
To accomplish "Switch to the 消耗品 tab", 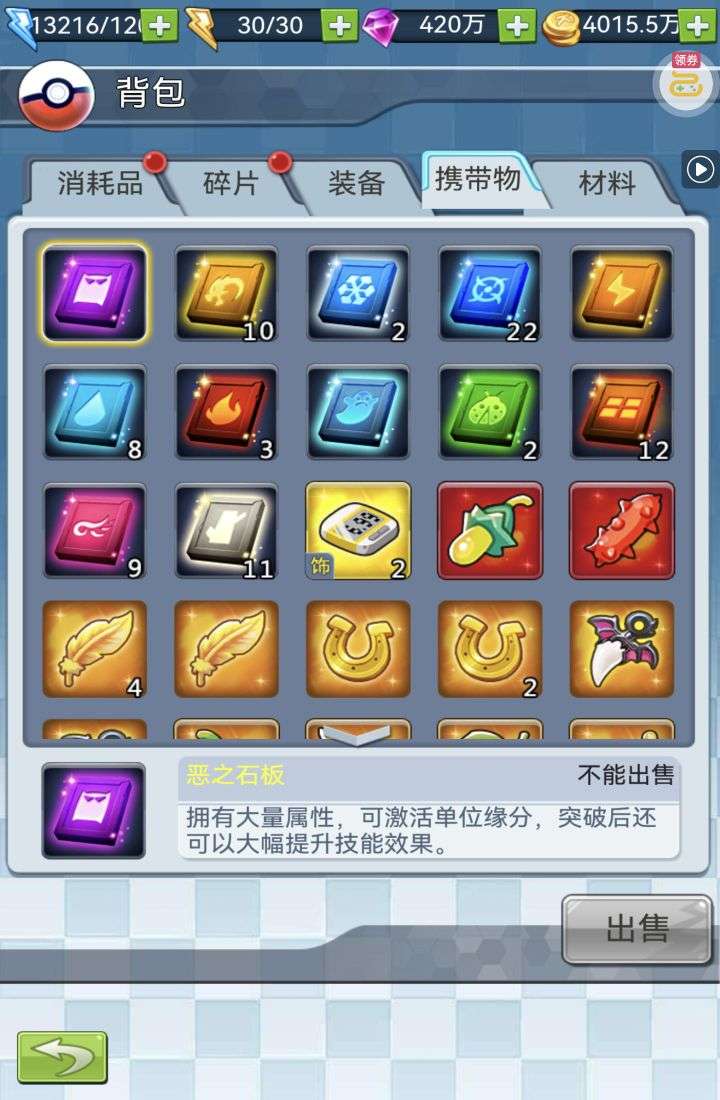I will pos(100,184).
